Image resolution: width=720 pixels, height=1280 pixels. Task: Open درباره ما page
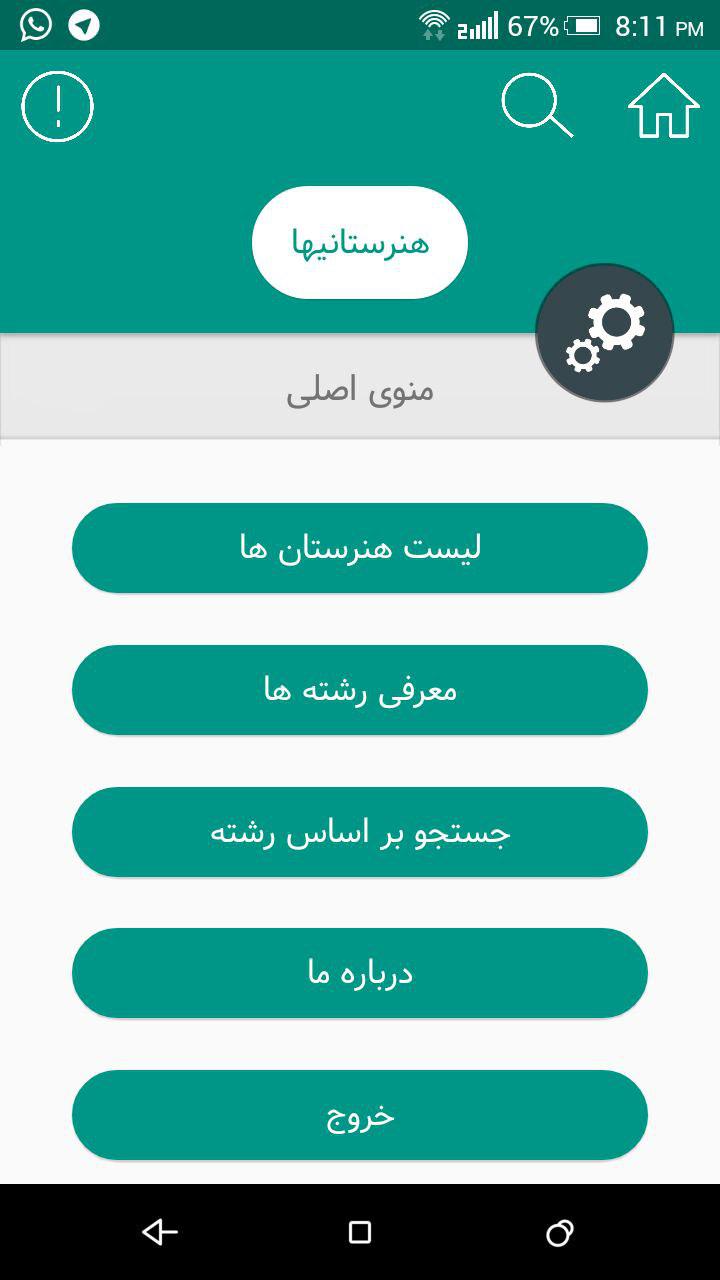click(360, 973)
